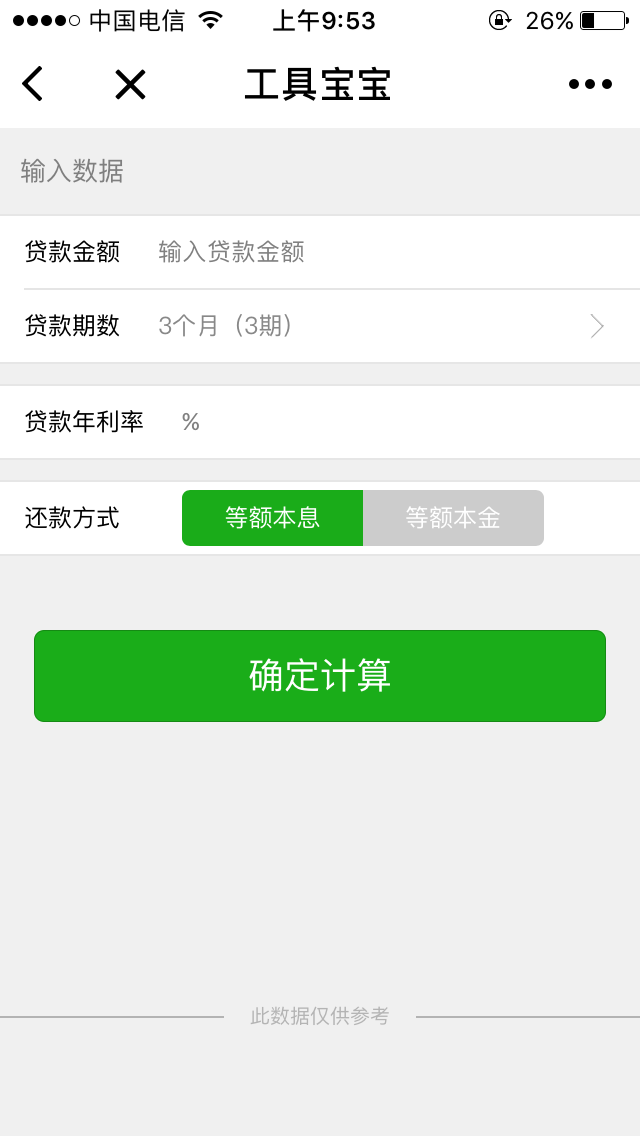640x1136 pixels.
Task: Switch to 等额本金 repayment method
Action: click(x=453, y=518)
